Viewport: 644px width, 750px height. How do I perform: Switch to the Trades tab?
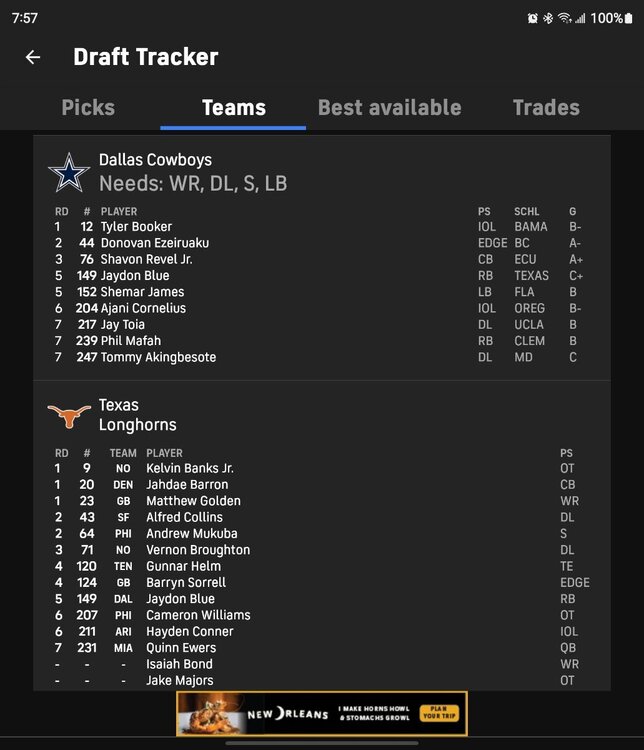(546, 107)
